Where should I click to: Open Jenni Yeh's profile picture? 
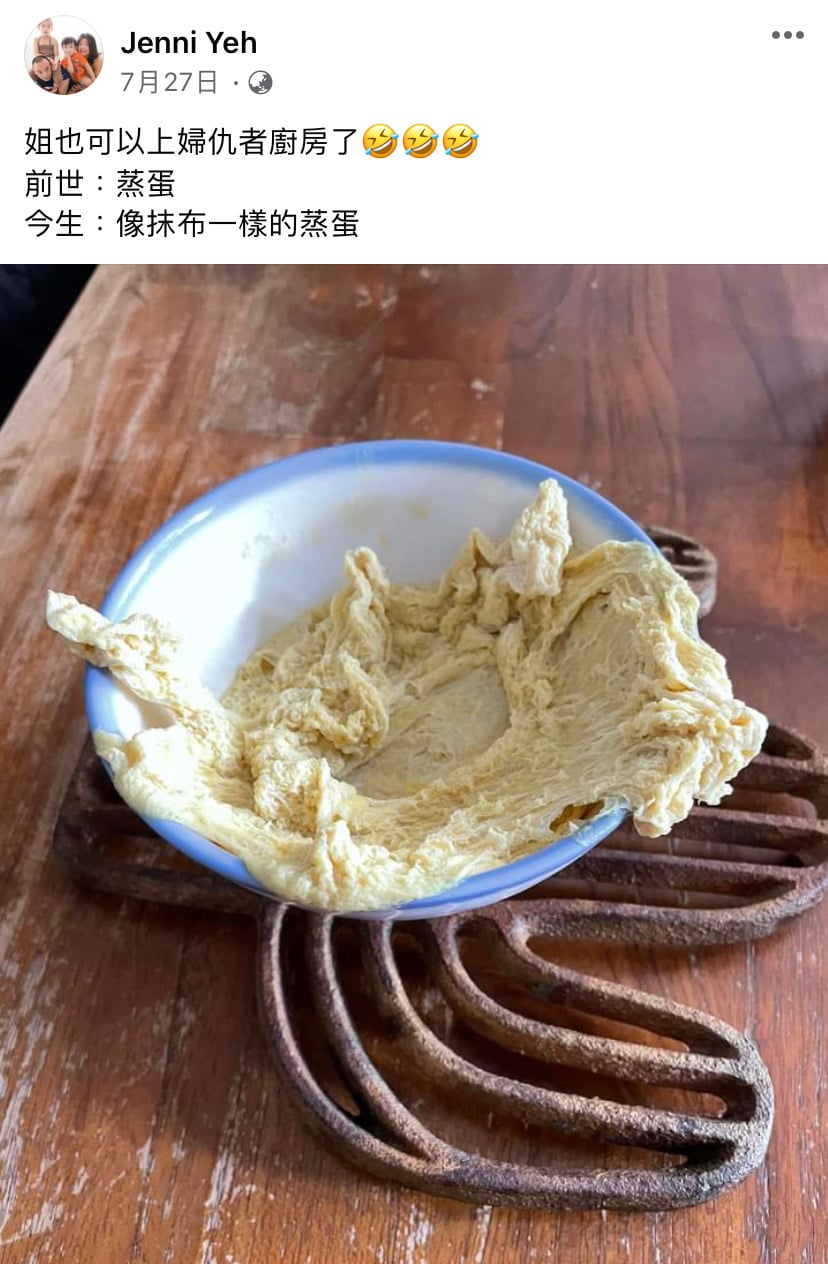tap(63, 56)
